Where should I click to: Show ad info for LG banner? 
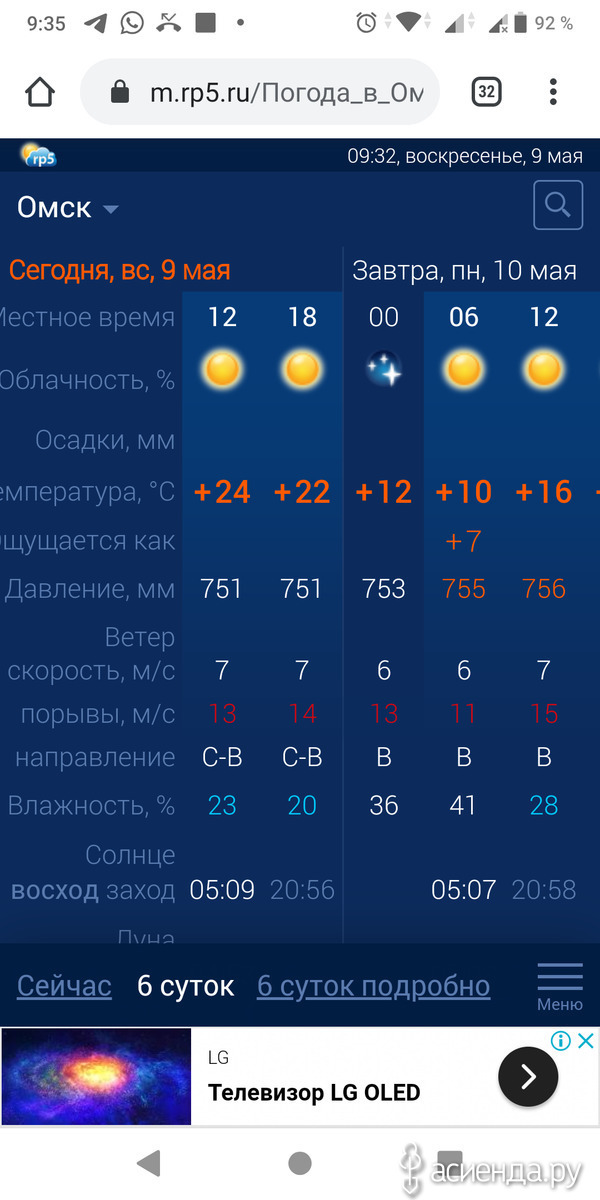(562, 1041)
